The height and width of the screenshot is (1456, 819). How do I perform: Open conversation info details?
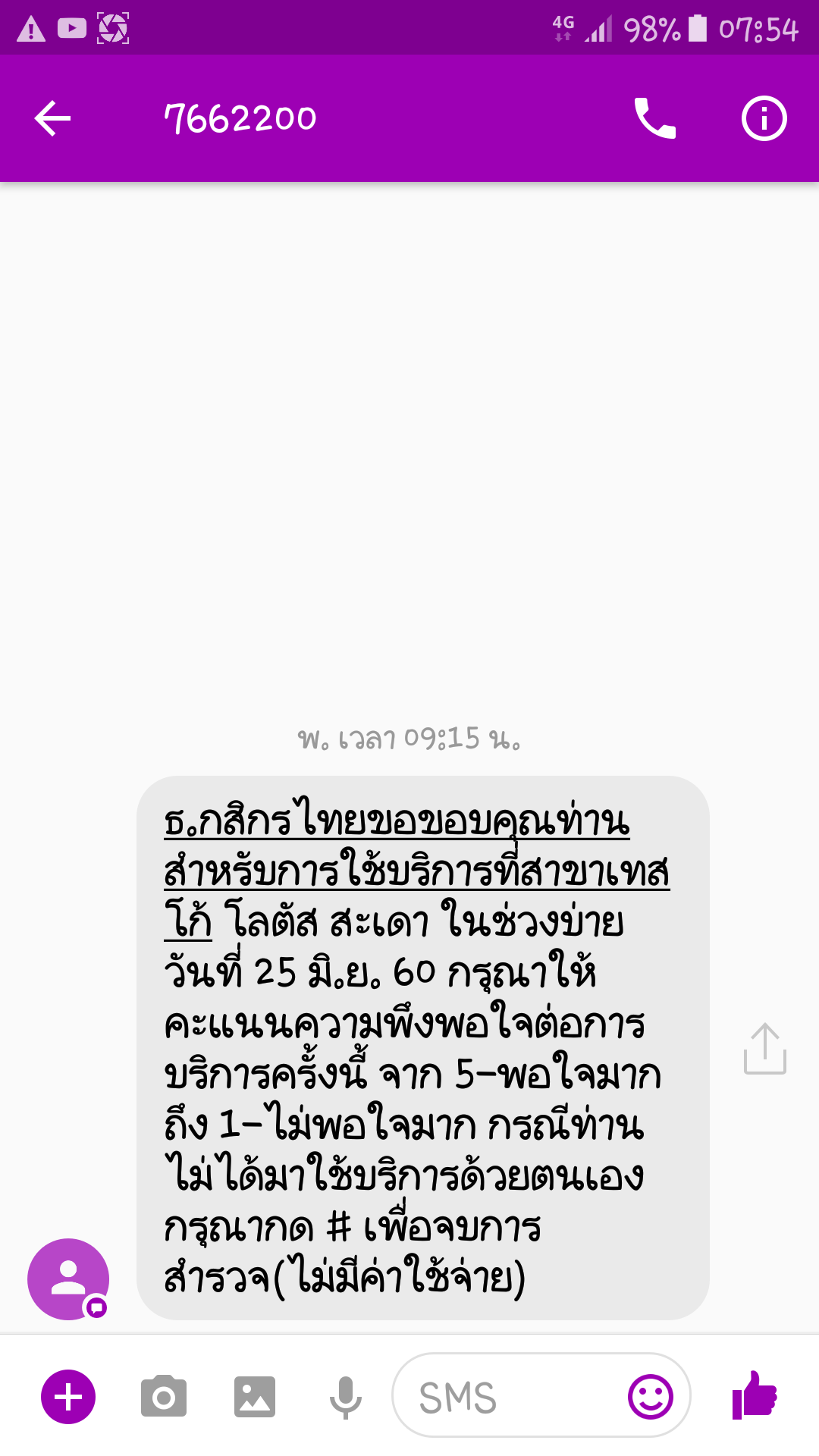point(764,119)
